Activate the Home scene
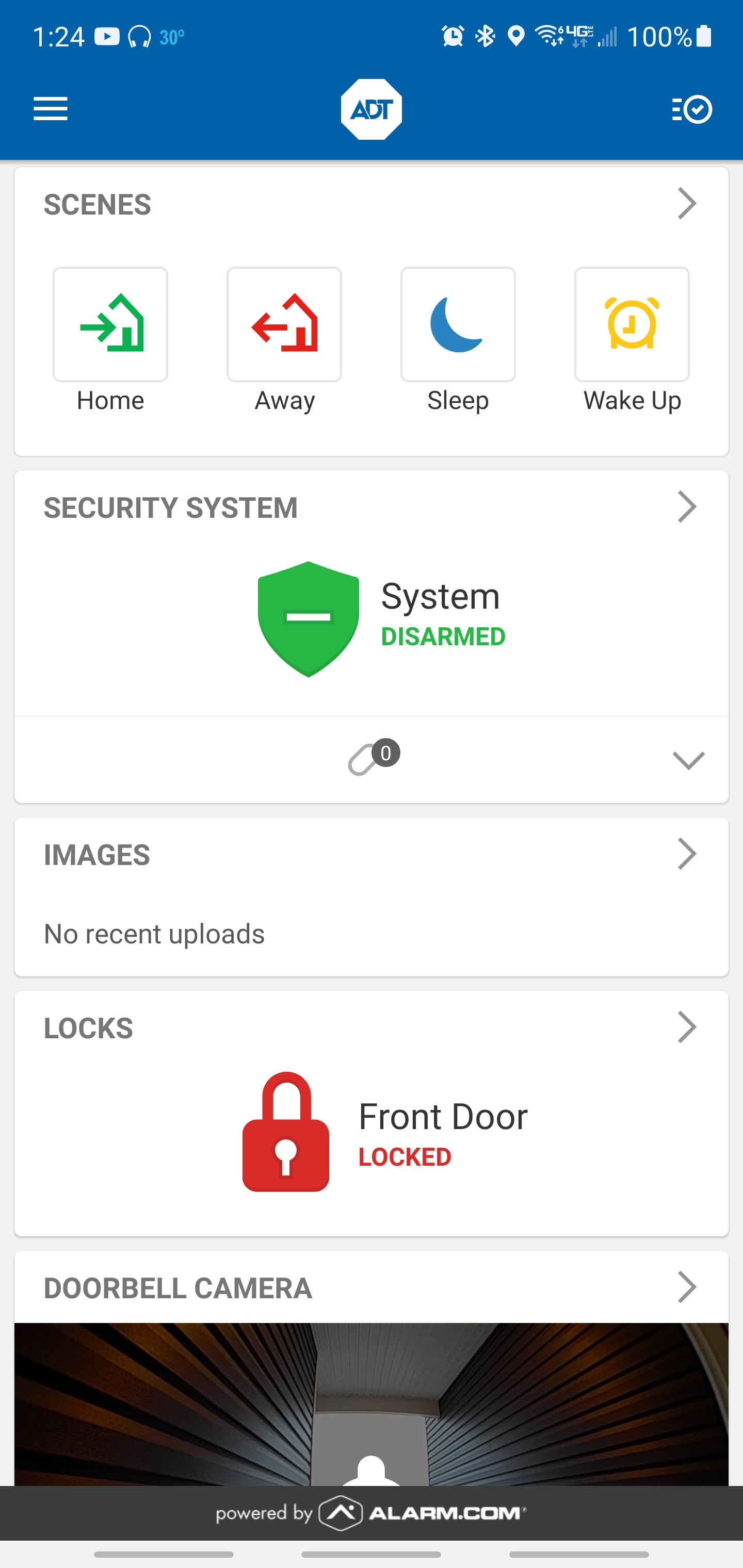The image size is (743, 1568). coord(110,324)
